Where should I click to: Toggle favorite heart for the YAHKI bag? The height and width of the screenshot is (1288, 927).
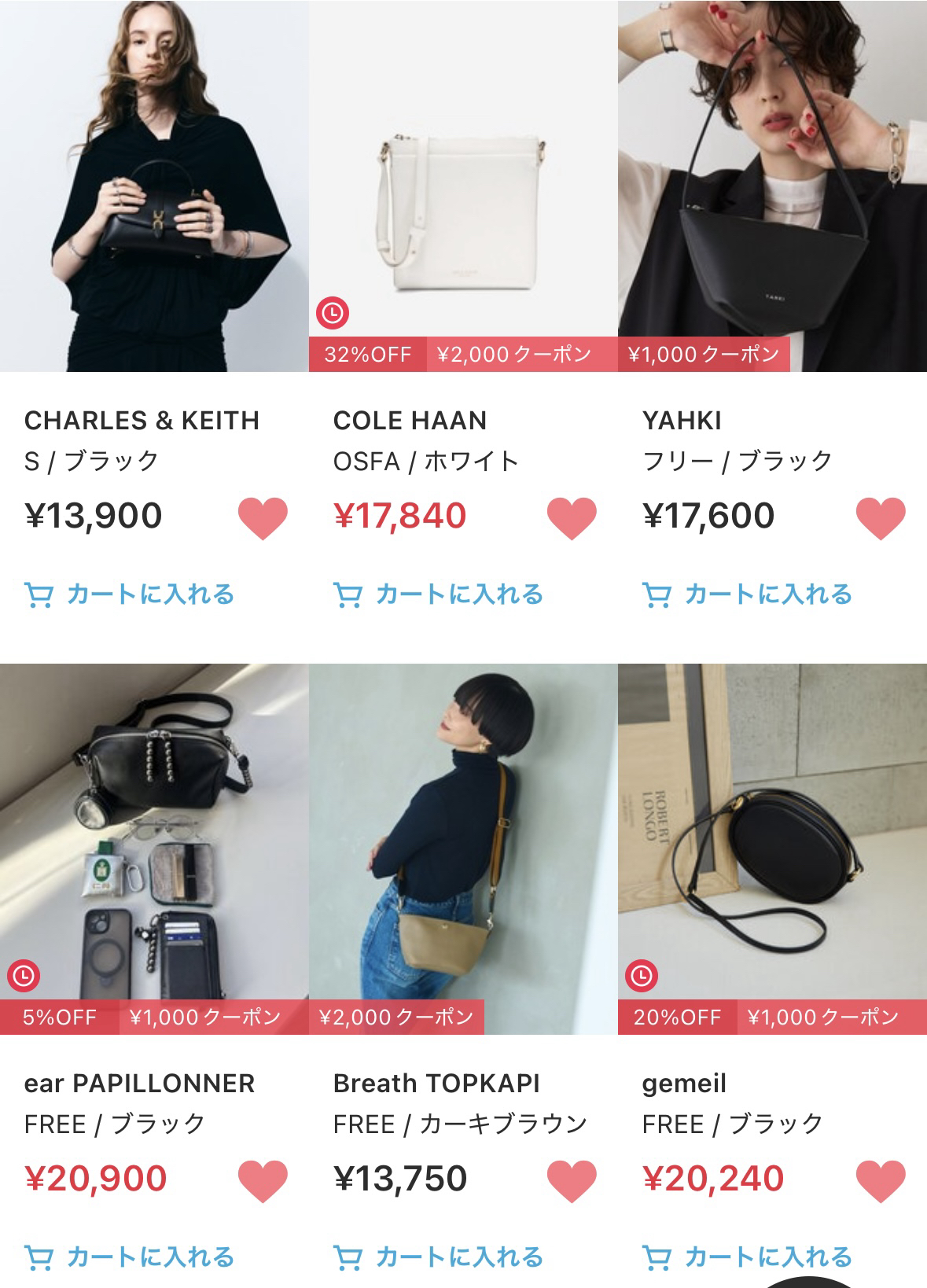click(881, 518)
